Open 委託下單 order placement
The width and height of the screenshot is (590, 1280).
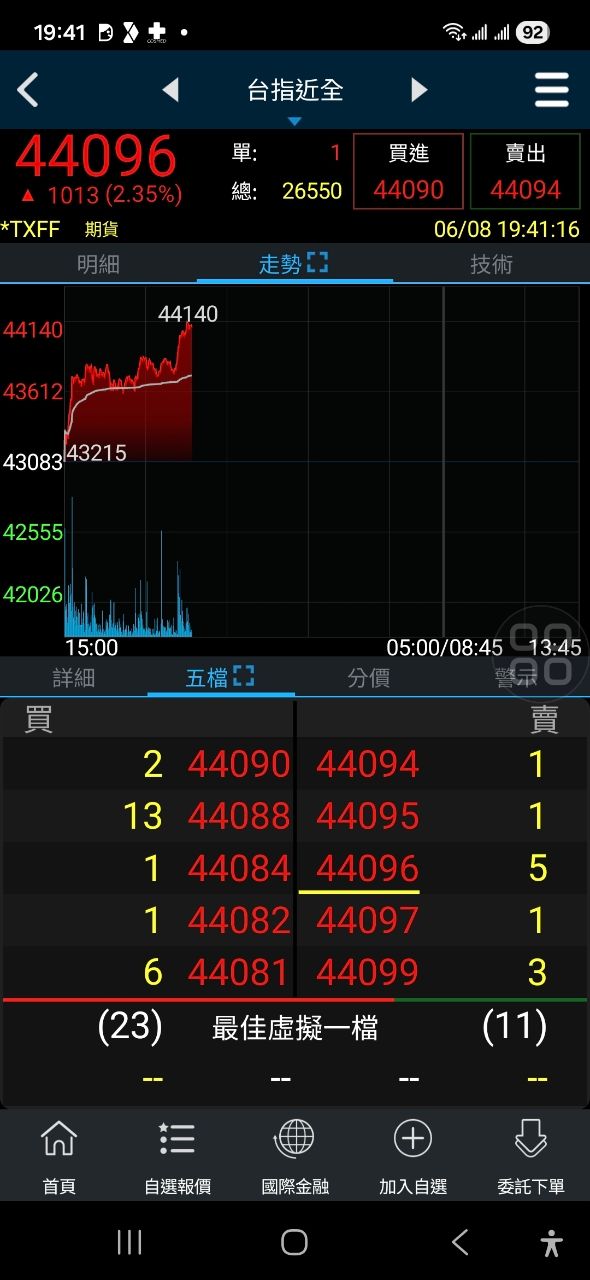(x=531, y=1157)
